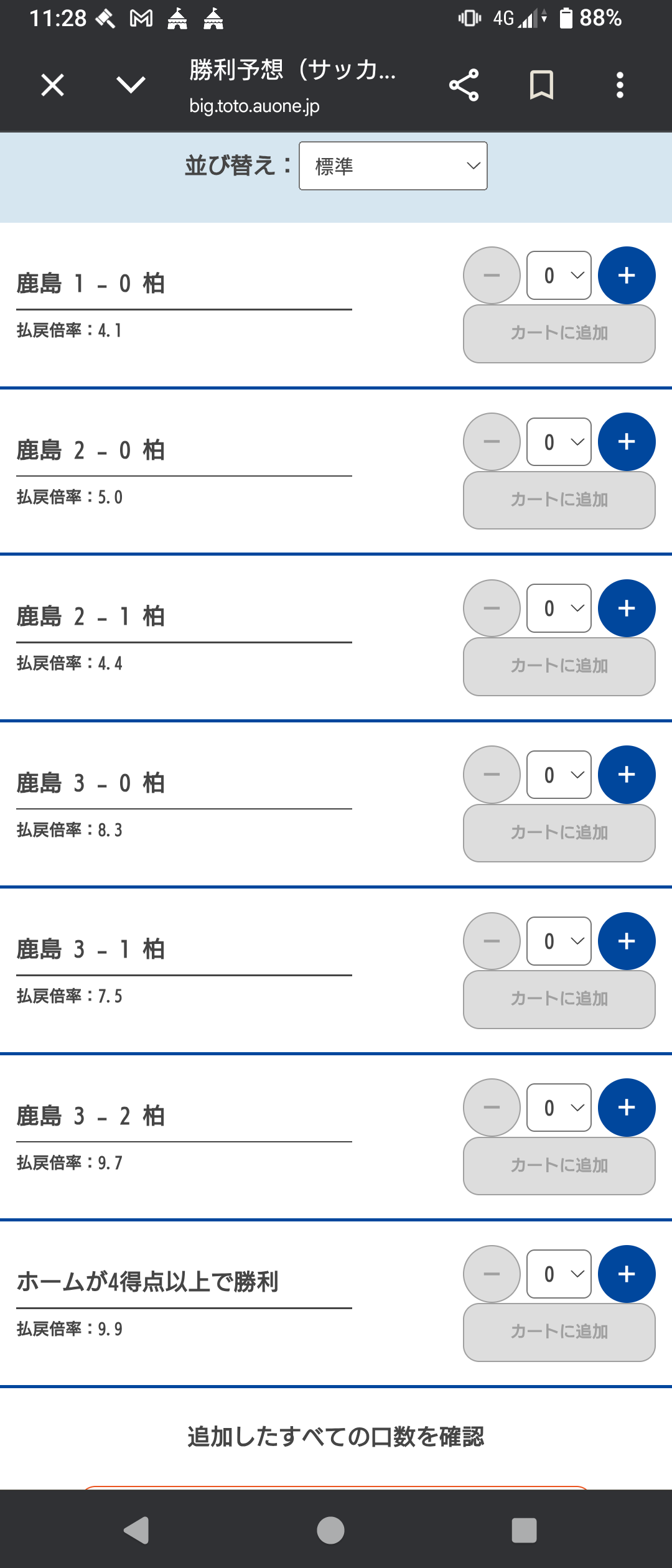Open quantity dropdown for 鹿島 2 - 0 柏
Viewport: 672px width, 1568px height.
[x=559, y=442]
